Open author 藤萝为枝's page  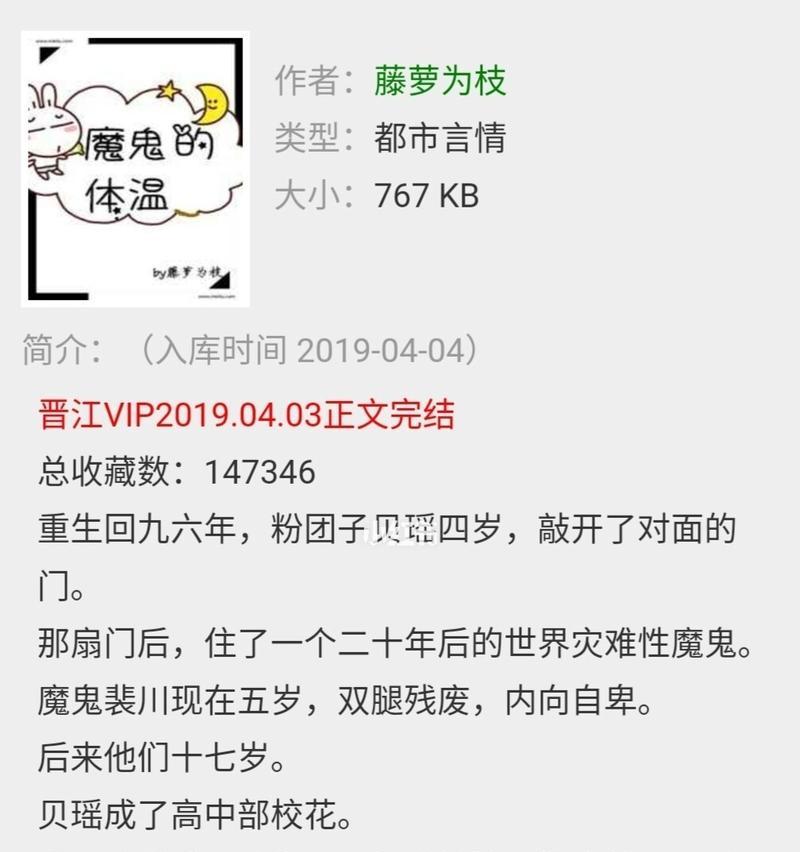(x=440, y=80)
